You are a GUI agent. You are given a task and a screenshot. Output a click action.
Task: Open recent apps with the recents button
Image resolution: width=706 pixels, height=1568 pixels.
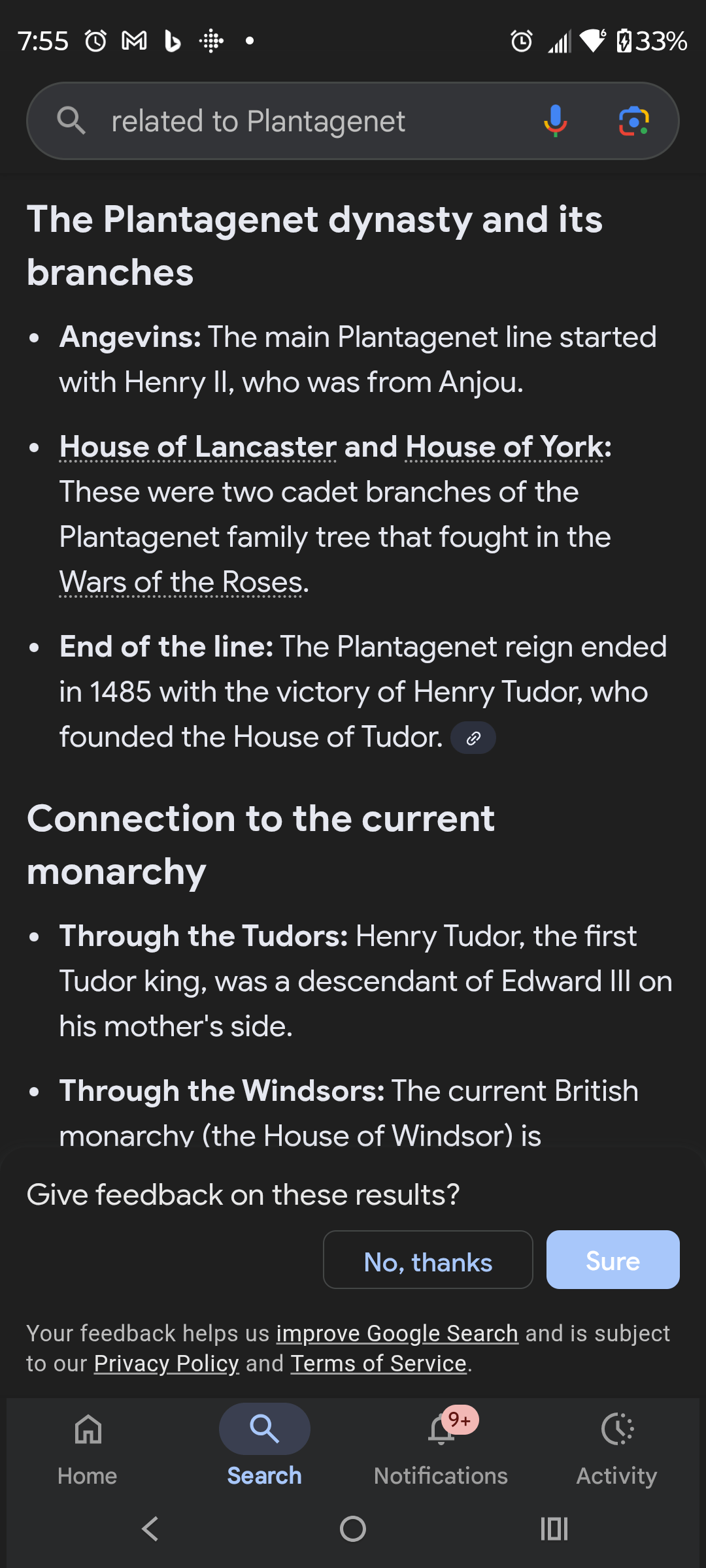pos(554,1528)
